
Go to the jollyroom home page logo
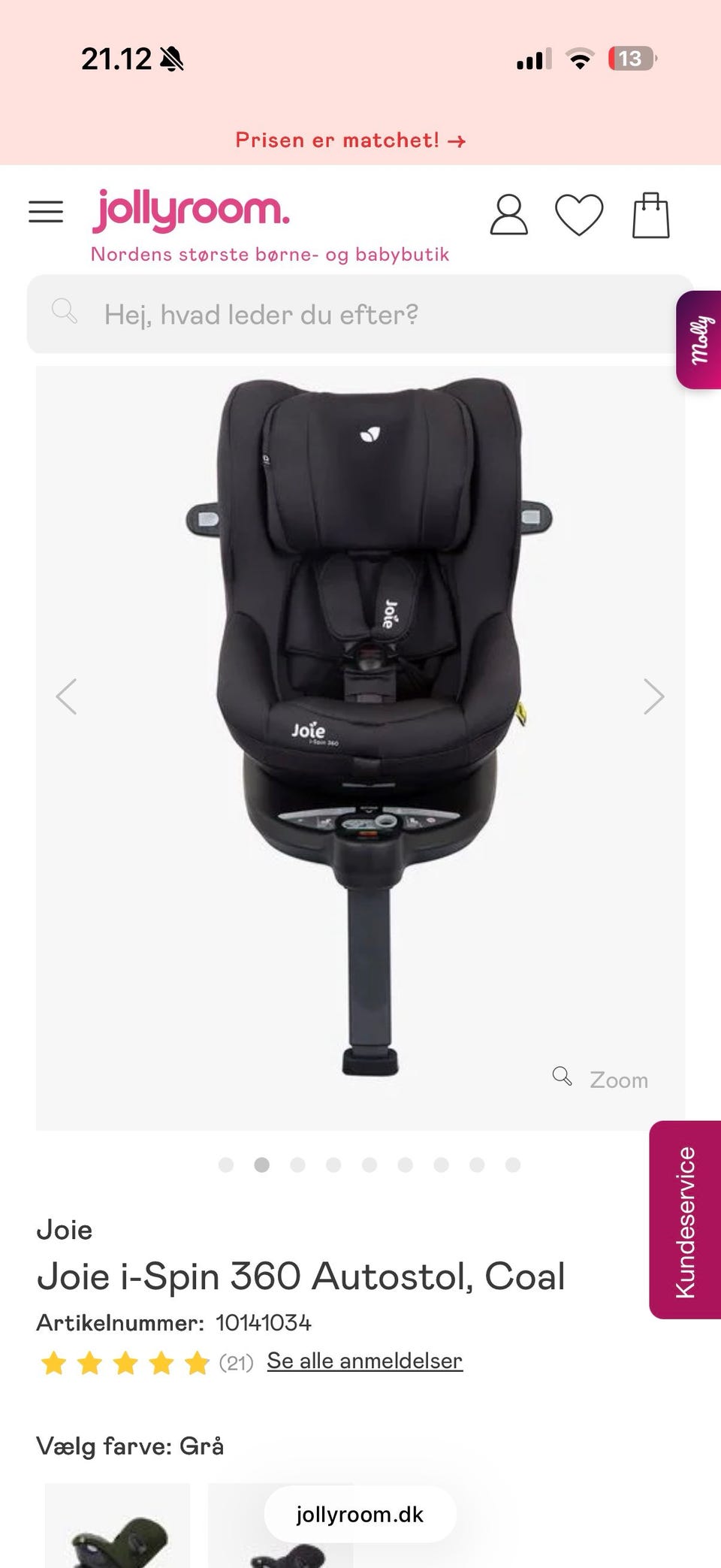(191, 210)
